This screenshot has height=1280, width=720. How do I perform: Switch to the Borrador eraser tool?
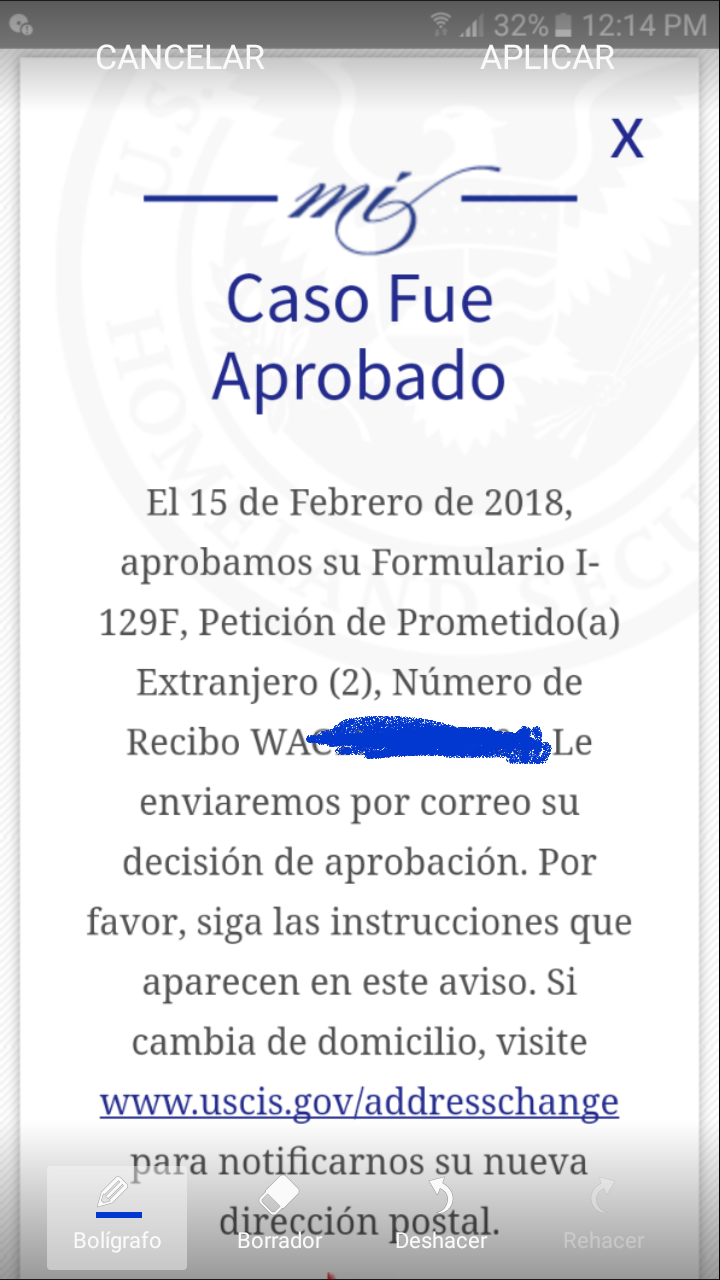(279, 1217)
